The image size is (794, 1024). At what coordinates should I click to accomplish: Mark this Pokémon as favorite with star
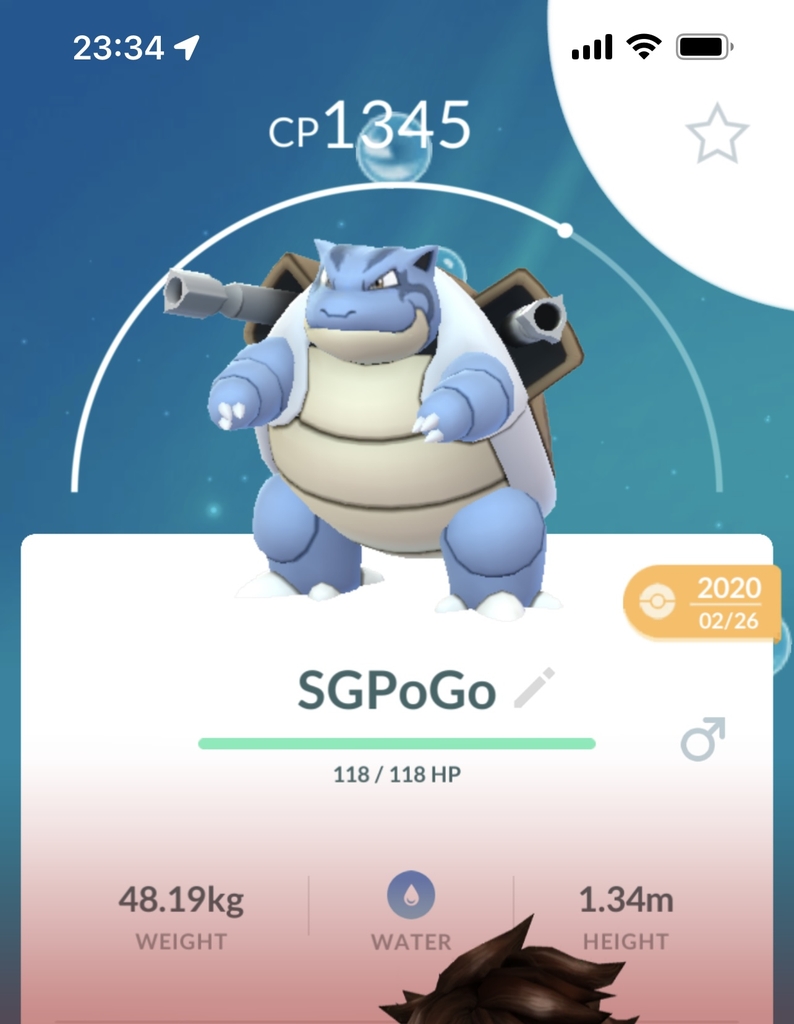click(716, 134)
